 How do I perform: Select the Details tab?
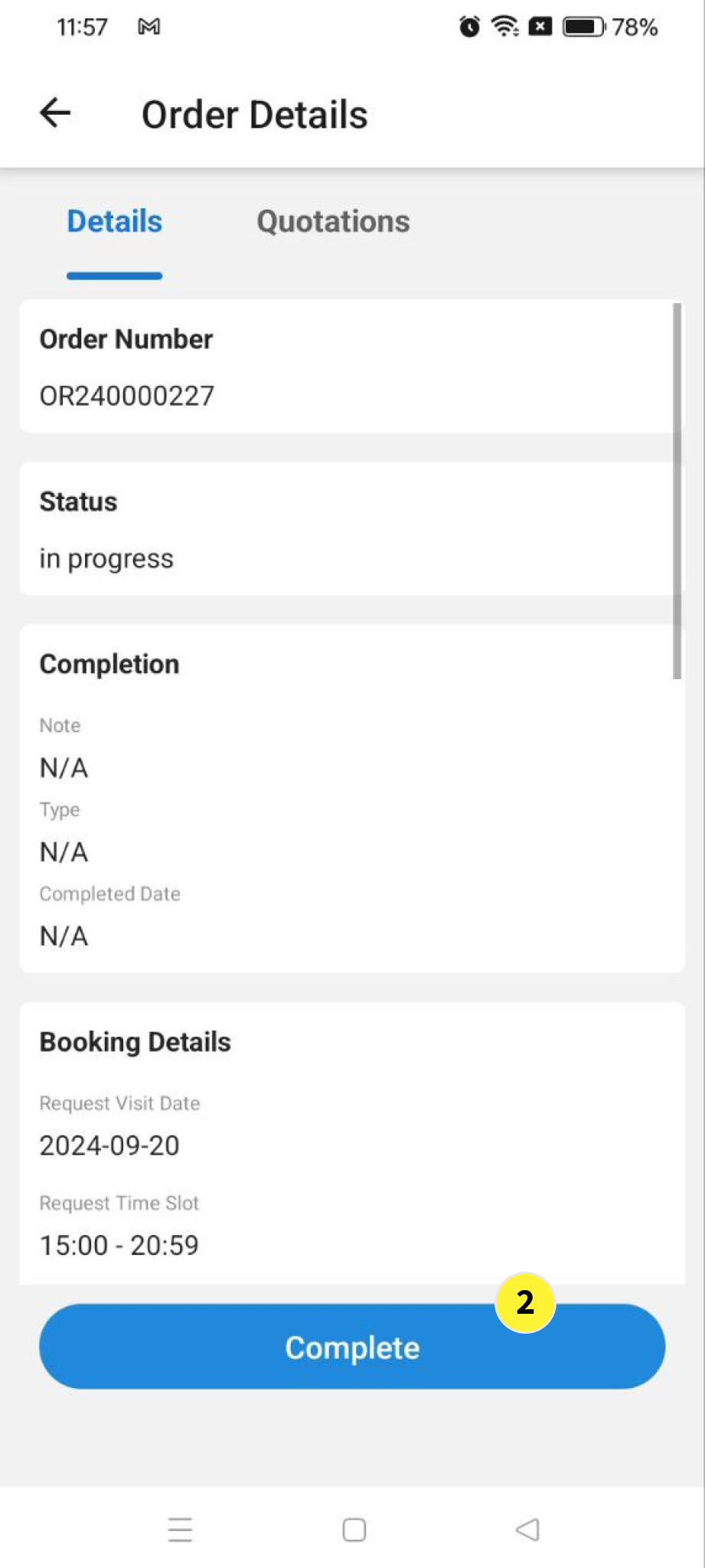coord(115,222)
